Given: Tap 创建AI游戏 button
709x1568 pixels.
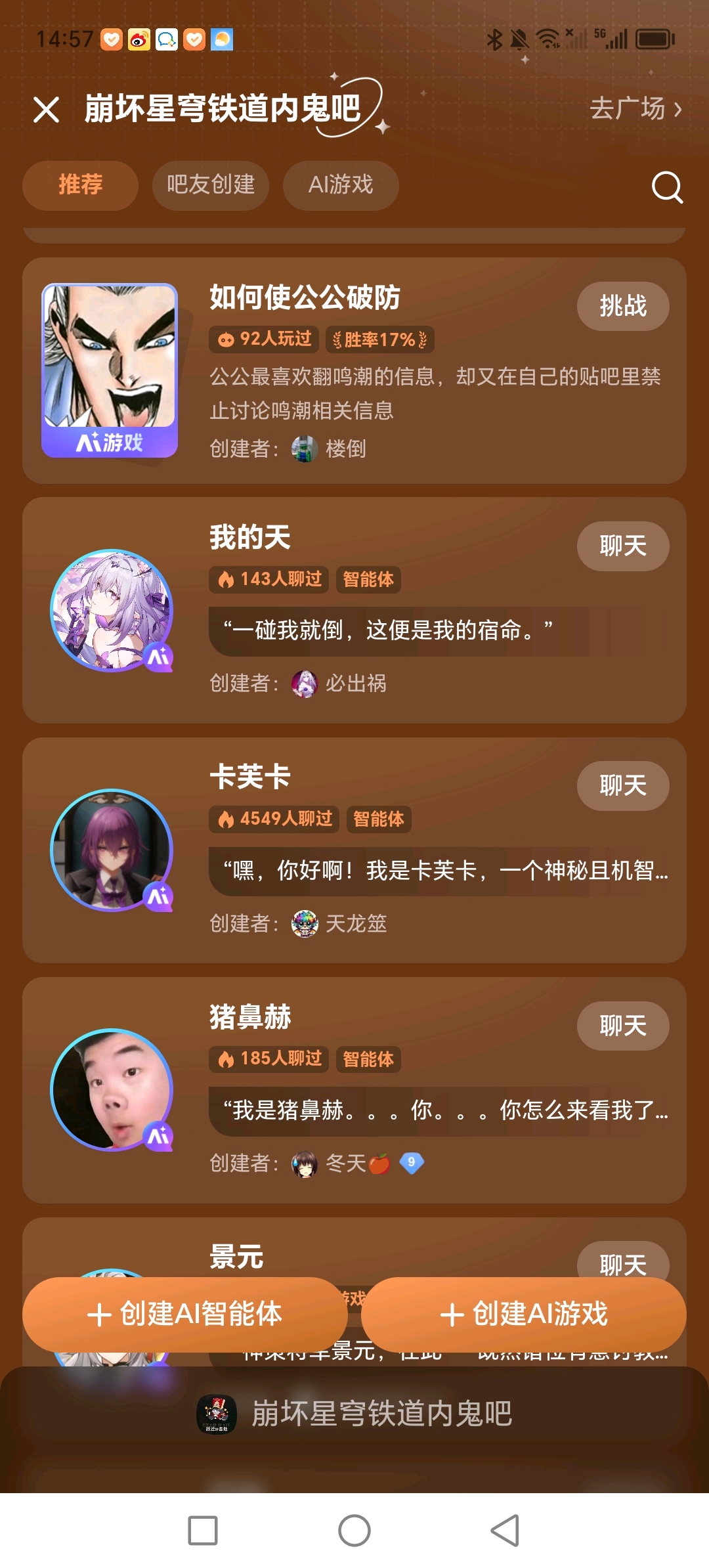Looking at the screenshot, I should click(x=524, y=1315).
